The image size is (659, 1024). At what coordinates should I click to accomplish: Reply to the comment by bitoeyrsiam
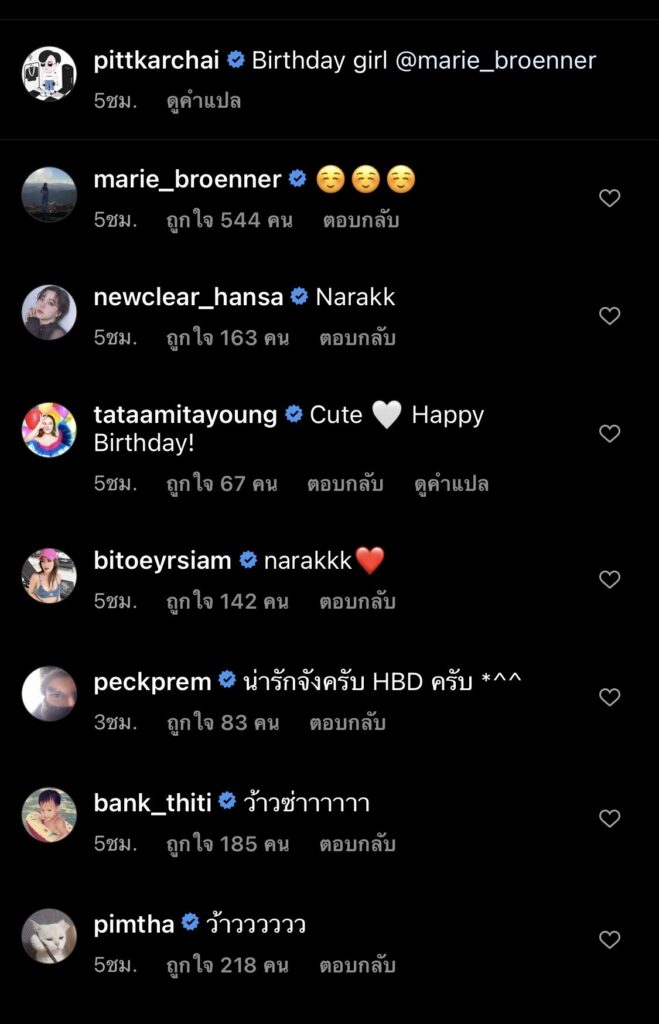[357, 602]
